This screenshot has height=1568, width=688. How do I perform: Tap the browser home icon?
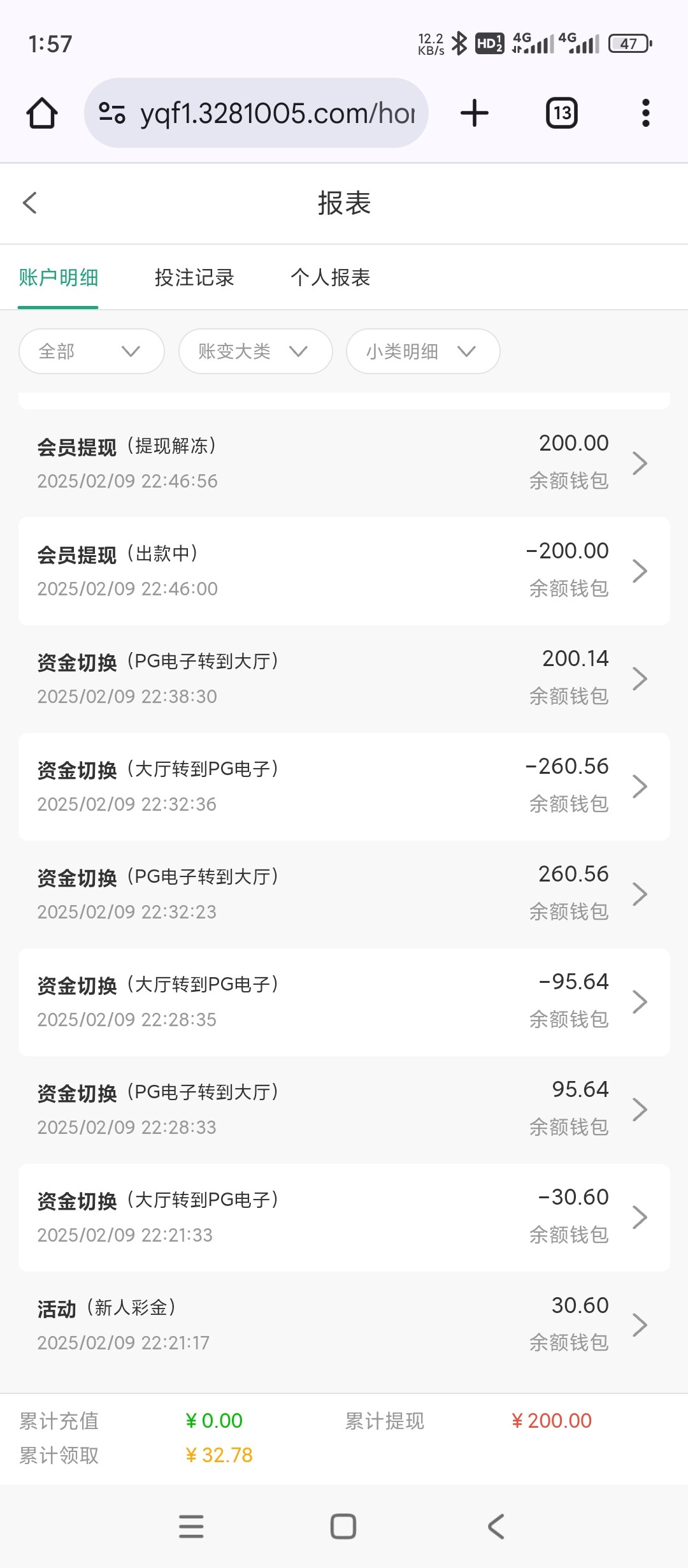coord(42,113)
